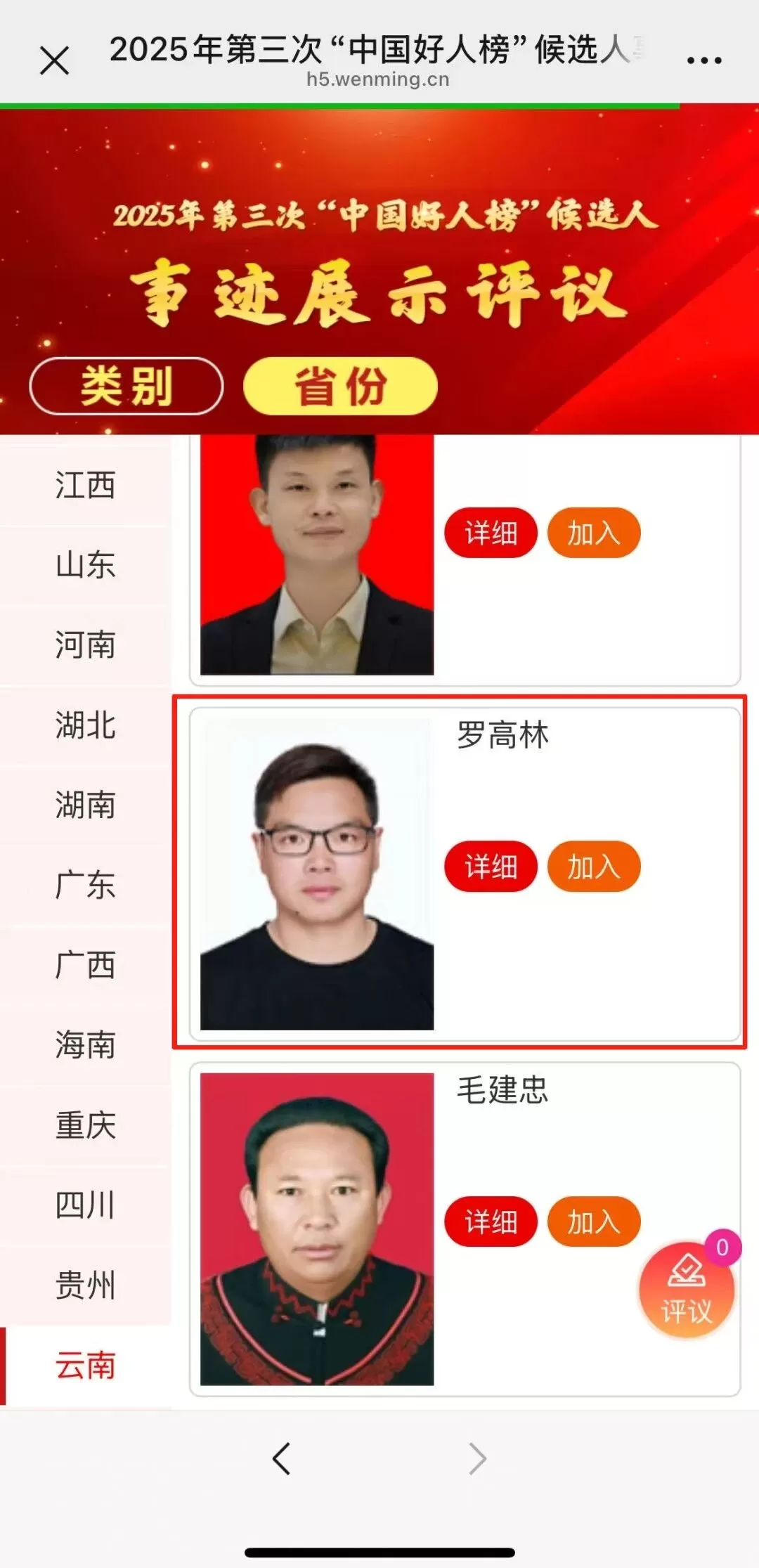Select 广西 province
Viewport: 759px width, 1568px height.
85,965
